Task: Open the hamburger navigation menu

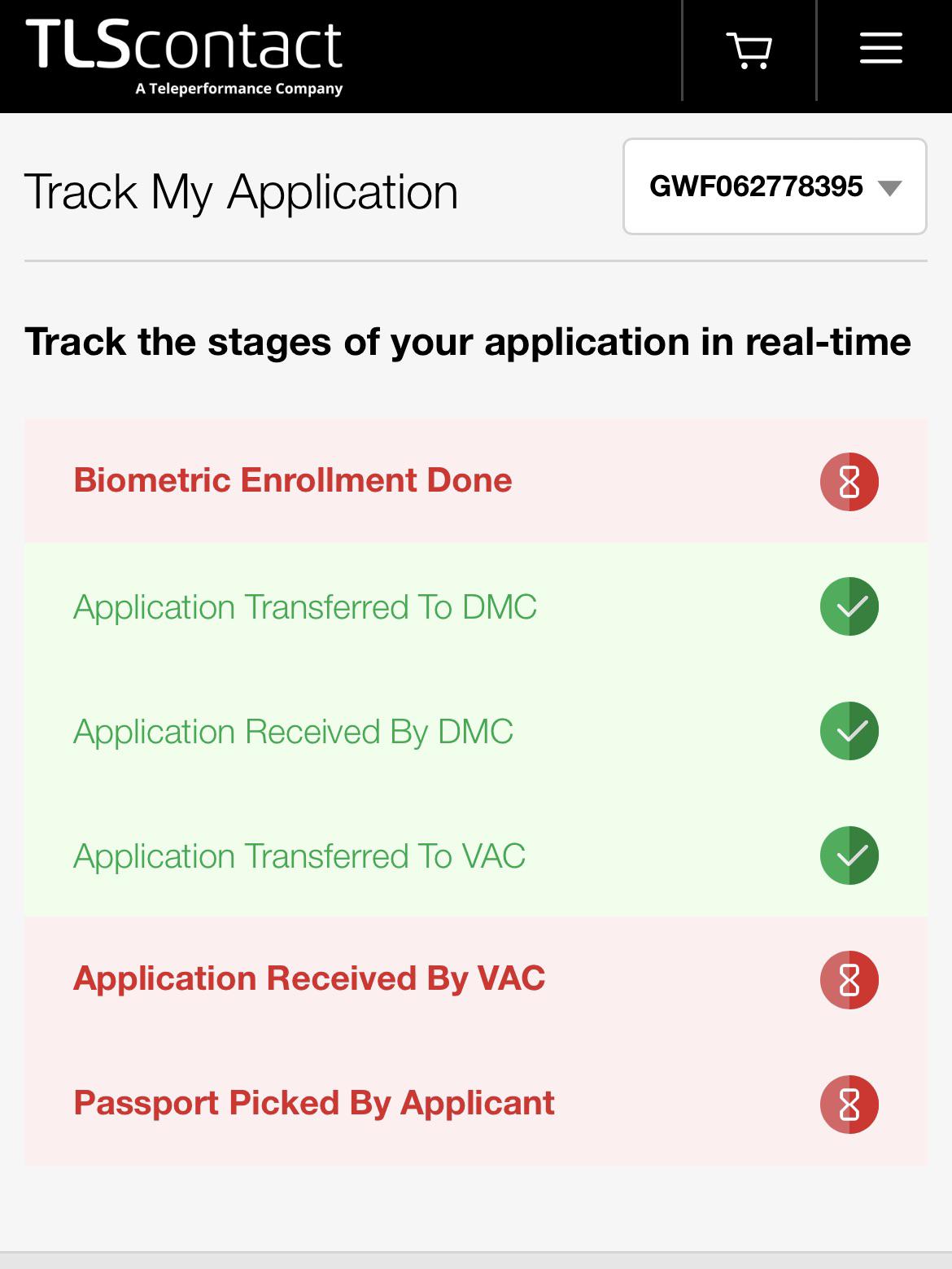Action: tap(880, 49)
